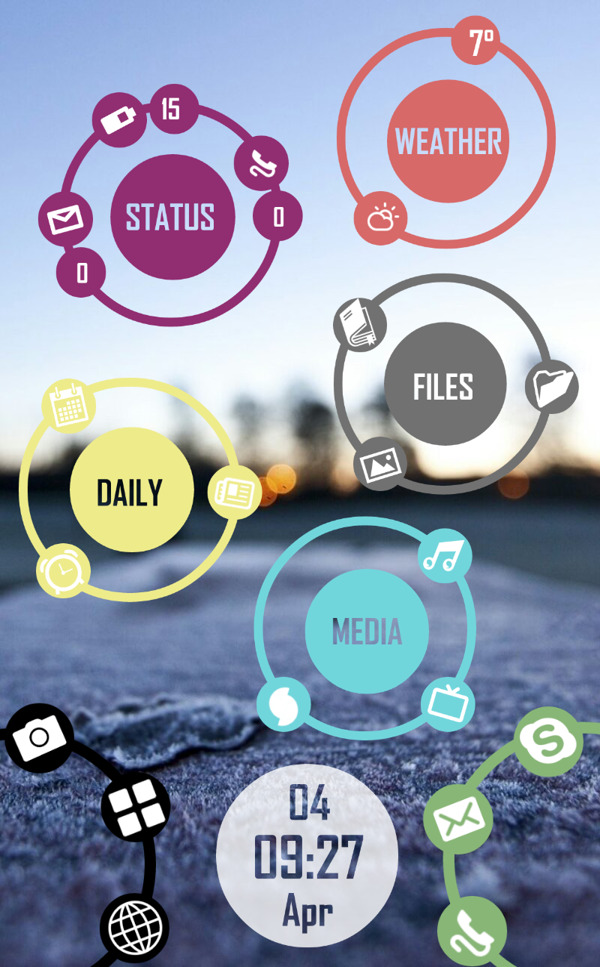Open Skype from the green arc
600x967 pixels.
click(549, 741)
